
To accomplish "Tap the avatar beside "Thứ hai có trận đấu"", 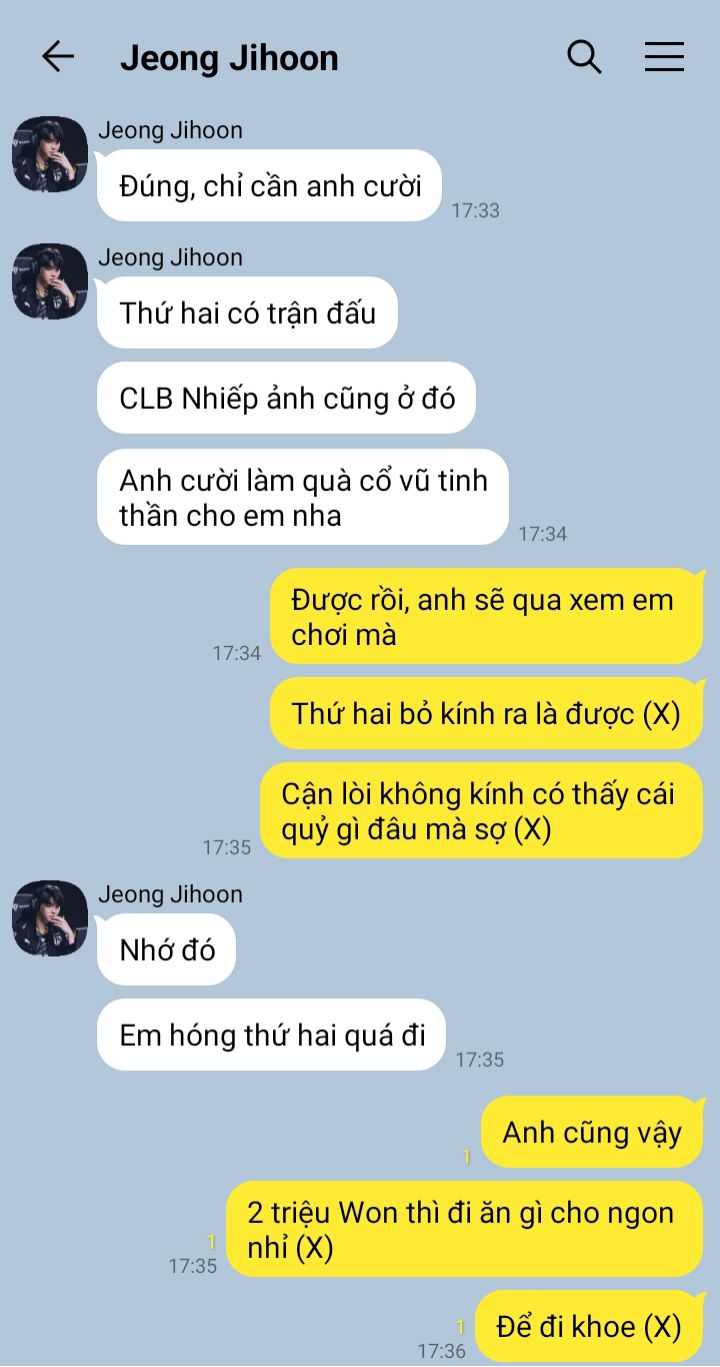I will (50, 282).
